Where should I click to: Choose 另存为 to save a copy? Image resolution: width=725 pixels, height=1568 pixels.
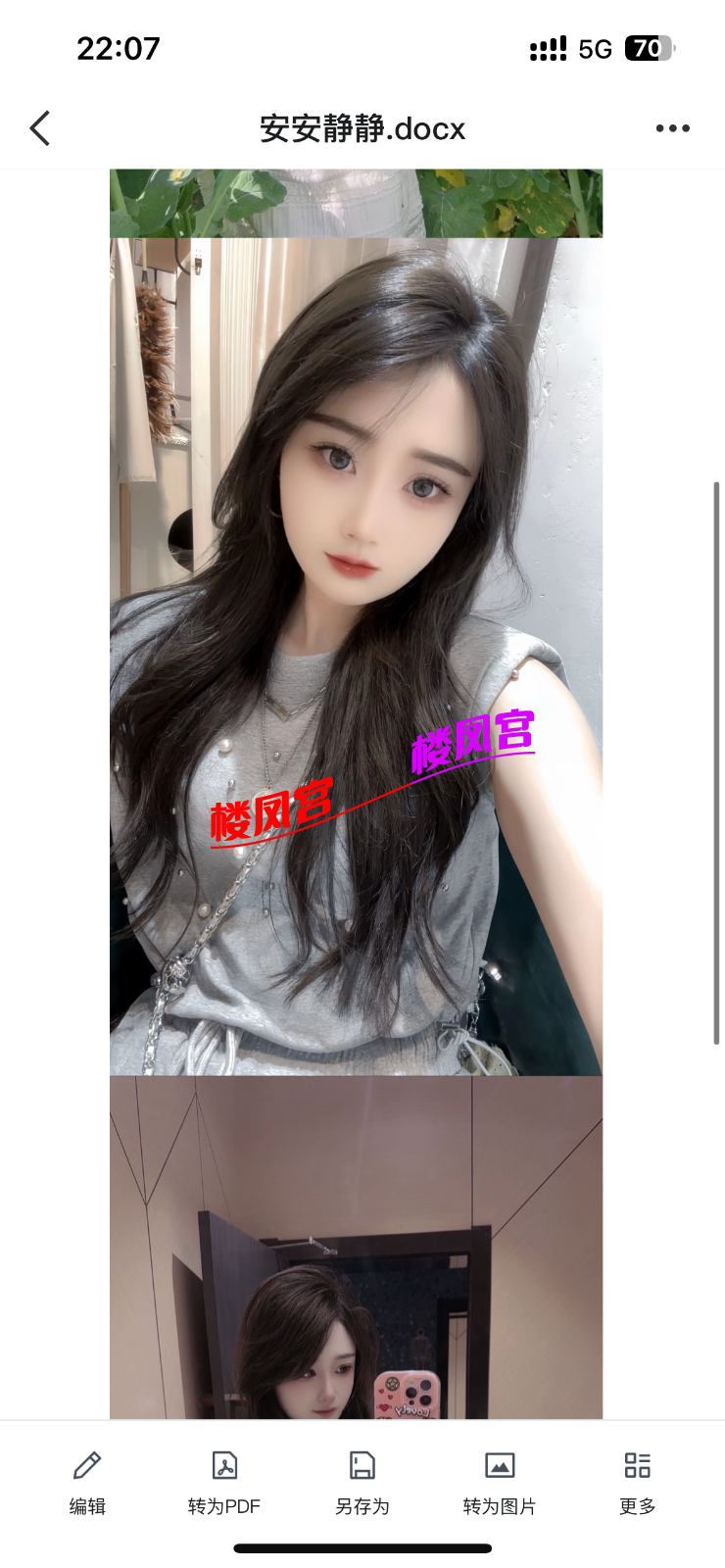click(362, 1482)
